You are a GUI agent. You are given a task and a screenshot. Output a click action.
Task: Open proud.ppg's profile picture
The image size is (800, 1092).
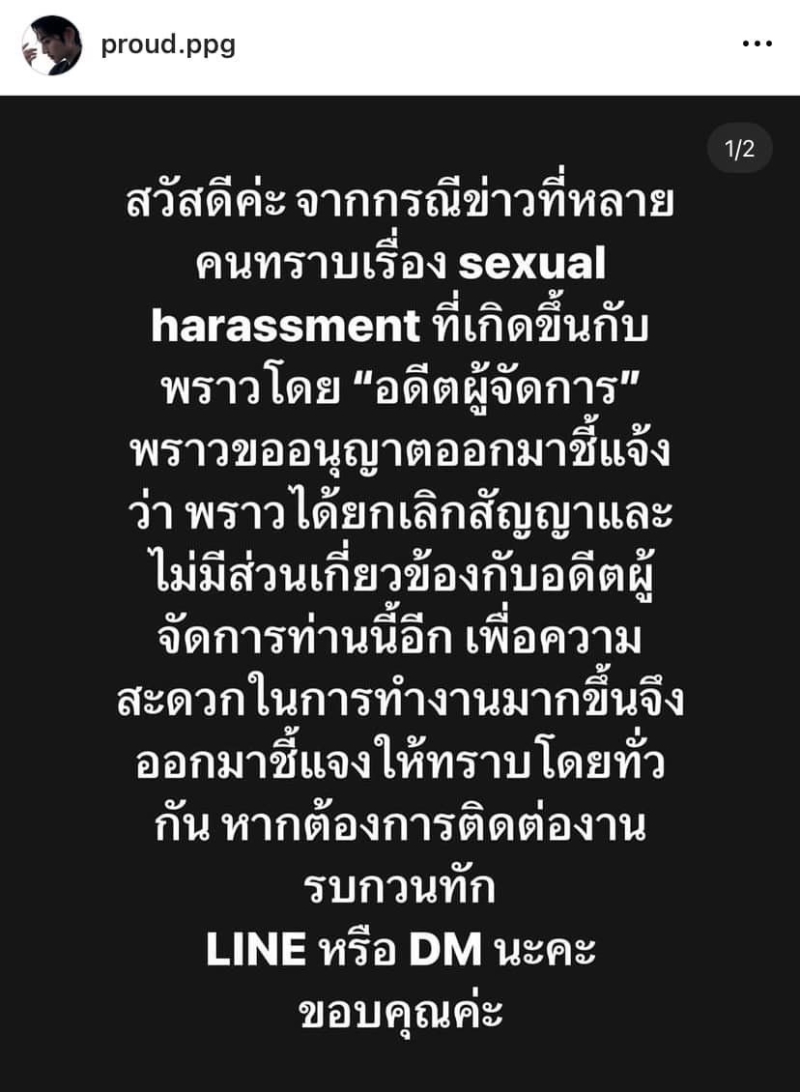[x=51, y=46]
